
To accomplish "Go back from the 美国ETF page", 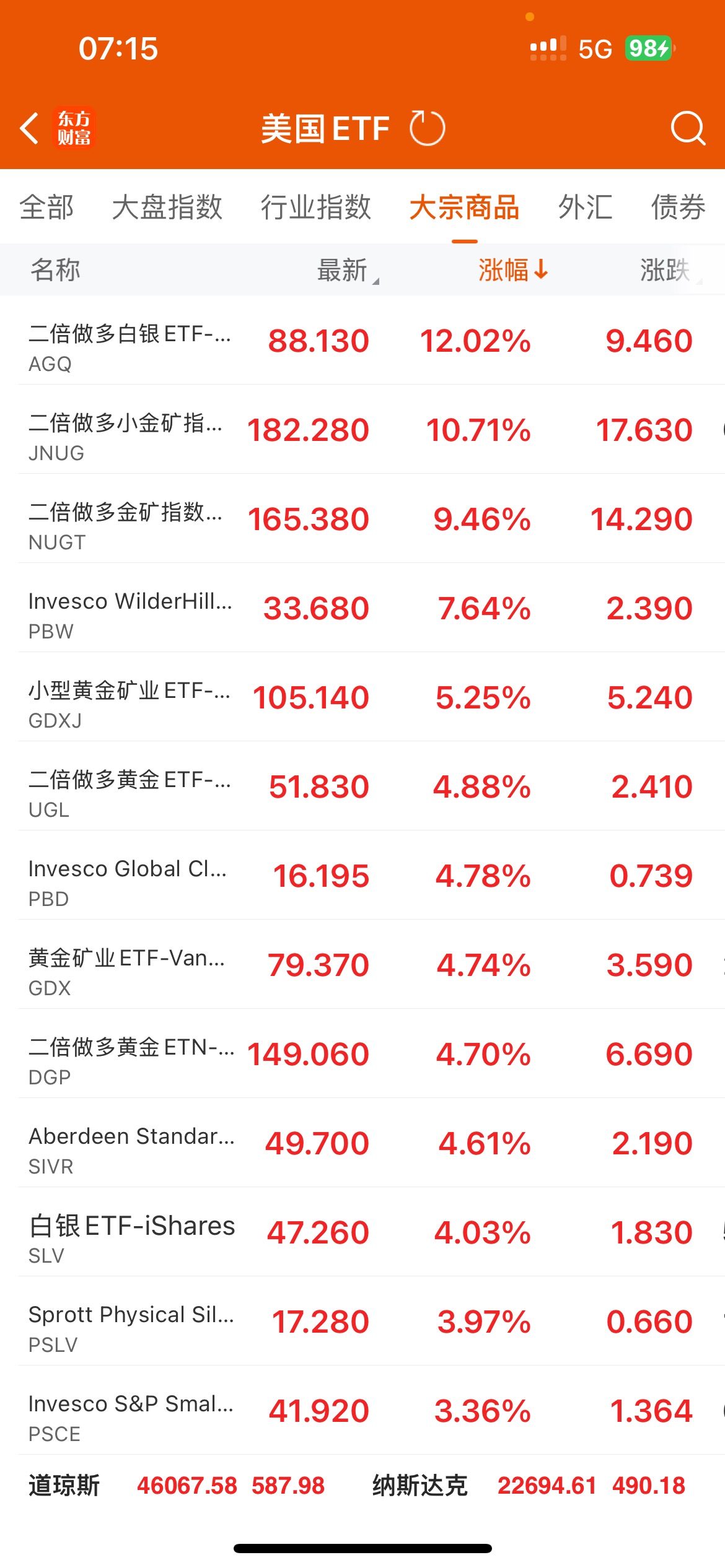I will (x=30, y=128).
